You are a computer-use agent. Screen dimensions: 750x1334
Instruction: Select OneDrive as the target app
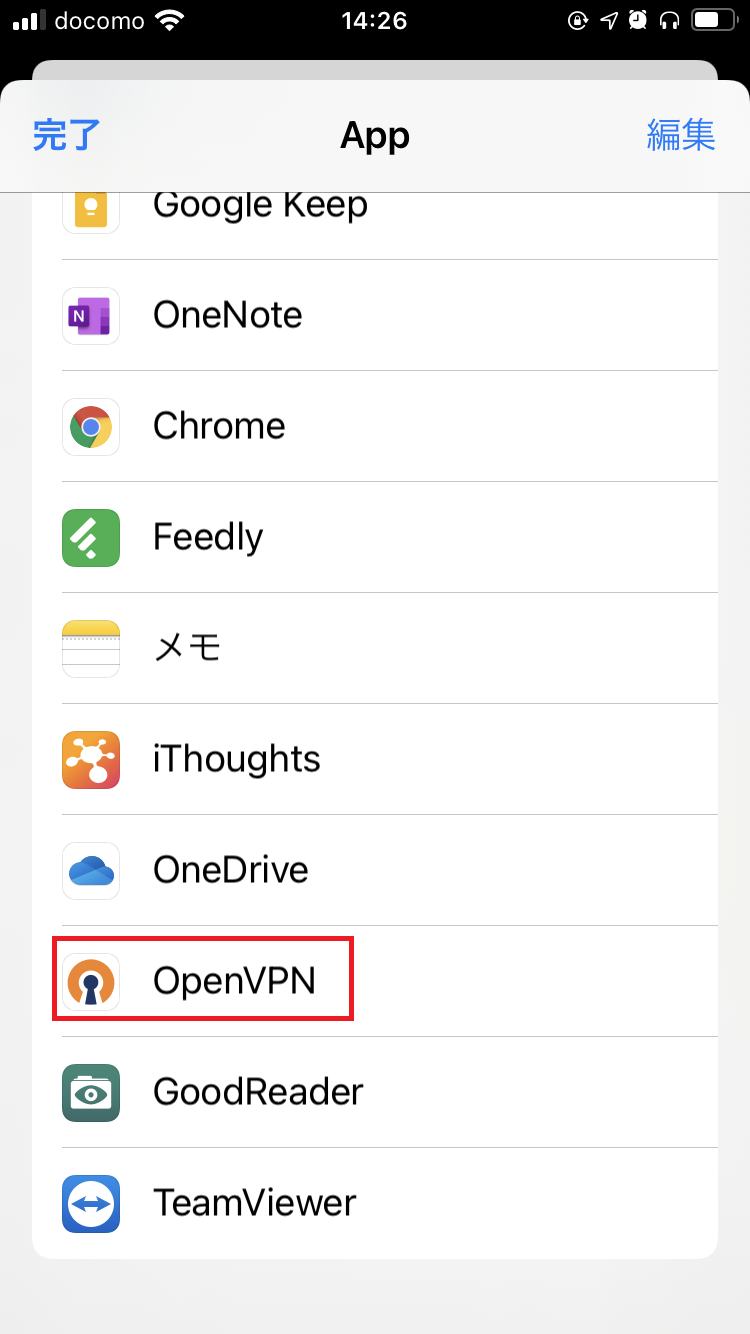coord(231,870)
